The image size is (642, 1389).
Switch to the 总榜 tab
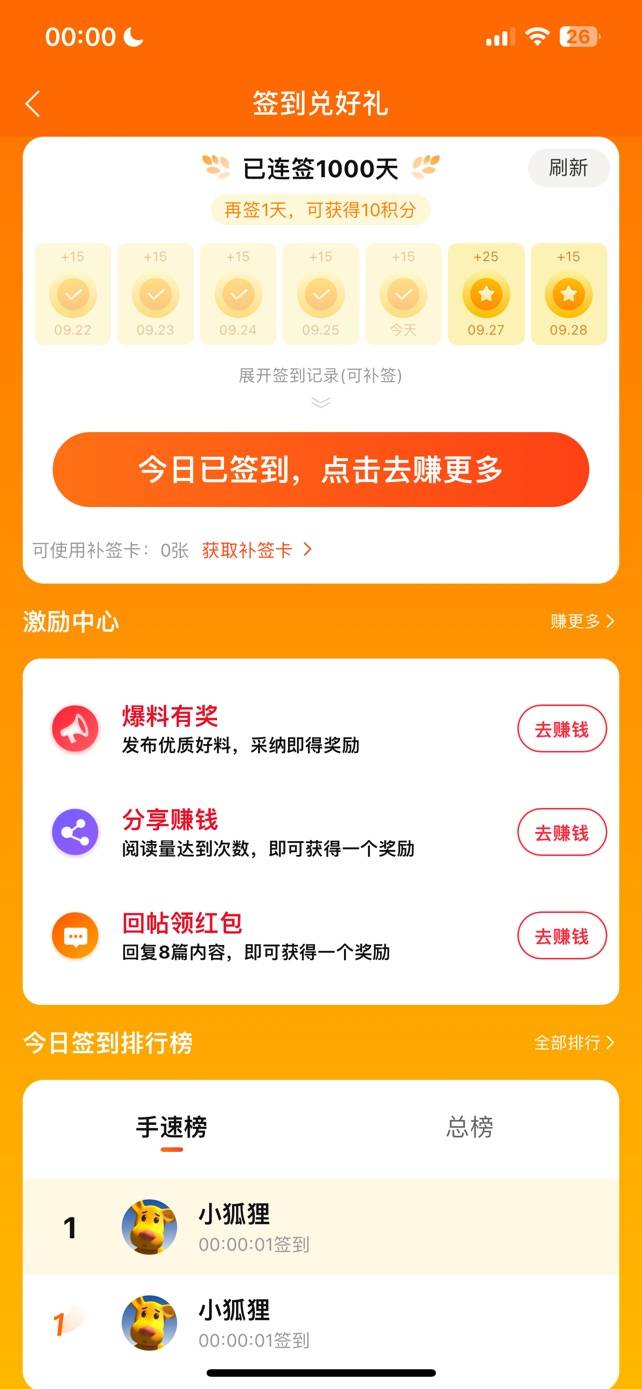[469, 1128]
